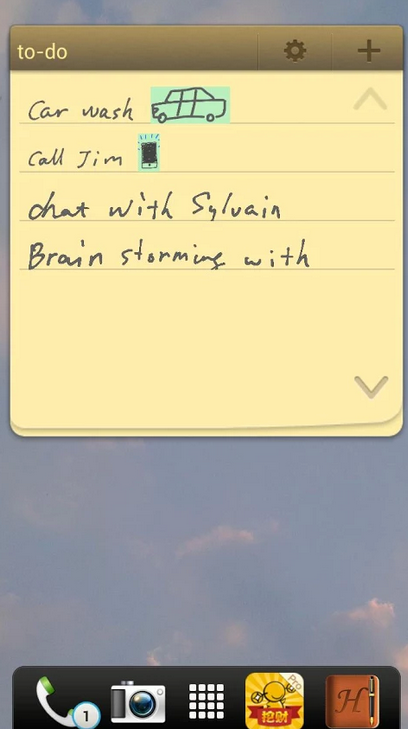Open the app drawer grid
This screenshot has width=408, height=729.
206,702
